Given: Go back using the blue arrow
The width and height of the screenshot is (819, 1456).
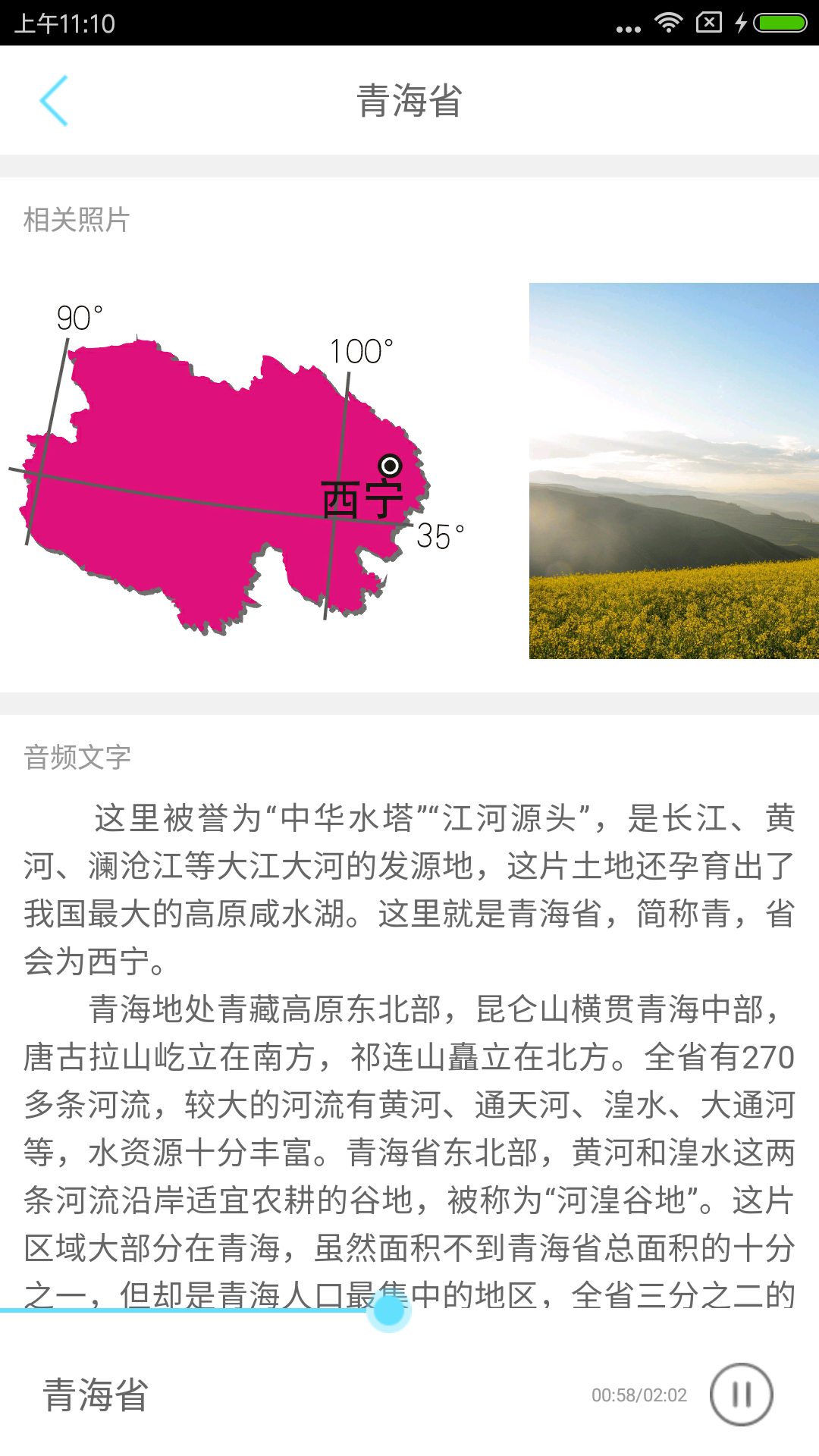Looking at the screenshot, I should point(54,100).
